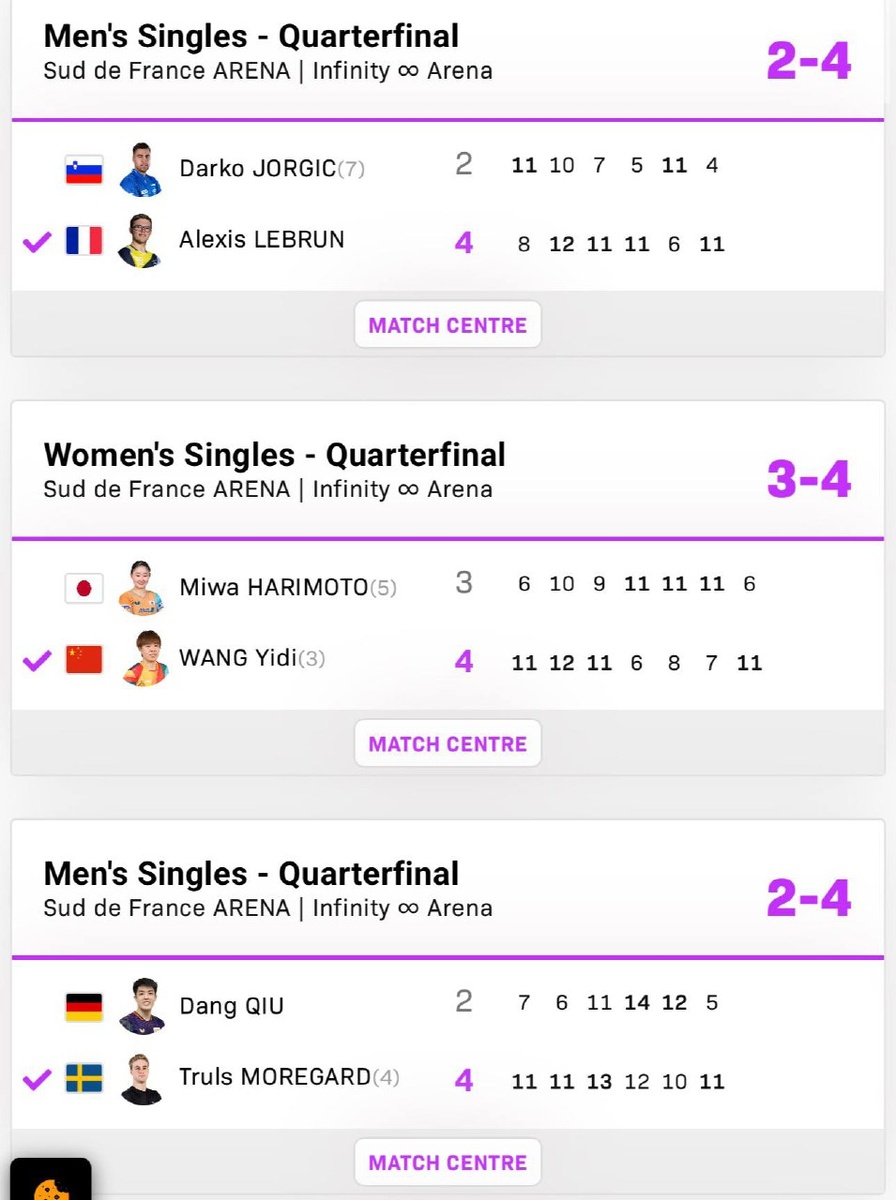The image size is (896, 1200).
Task: Open the cookie settings icon
Action: click(51, 1180)
